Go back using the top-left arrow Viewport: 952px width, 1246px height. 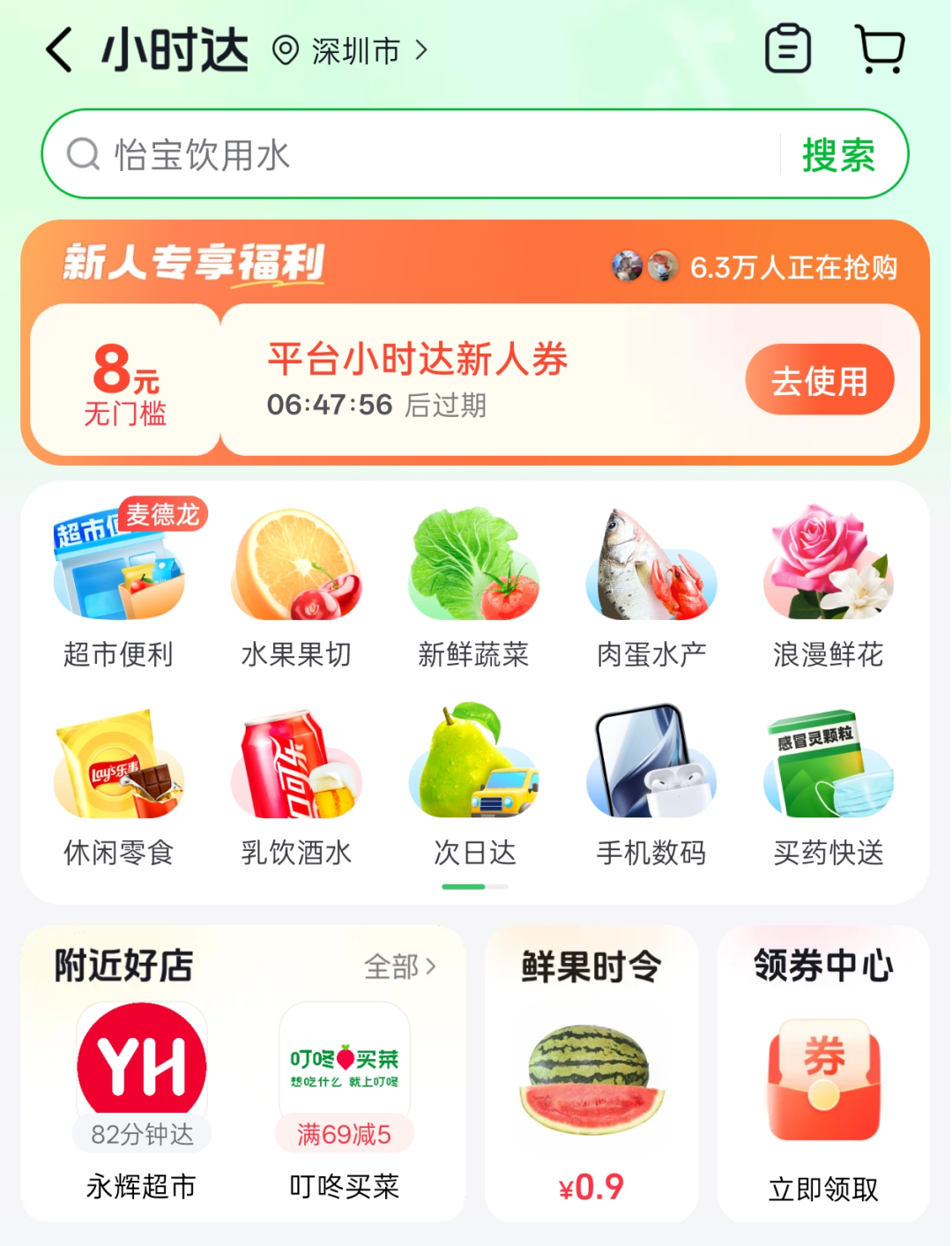pyautogui.click(x=60, y=49)
